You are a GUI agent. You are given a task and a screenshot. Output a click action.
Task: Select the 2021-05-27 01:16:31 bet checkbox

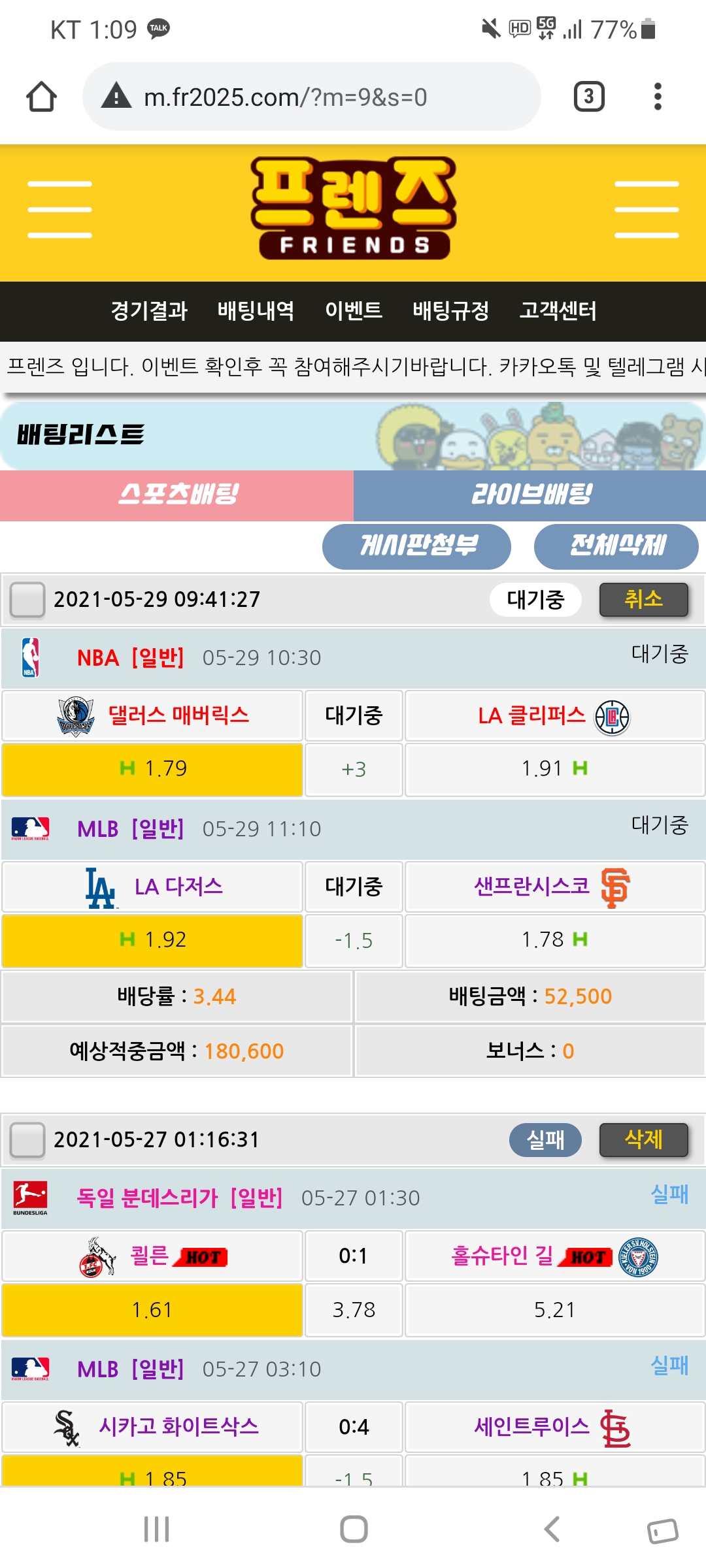click(27, 1140)
